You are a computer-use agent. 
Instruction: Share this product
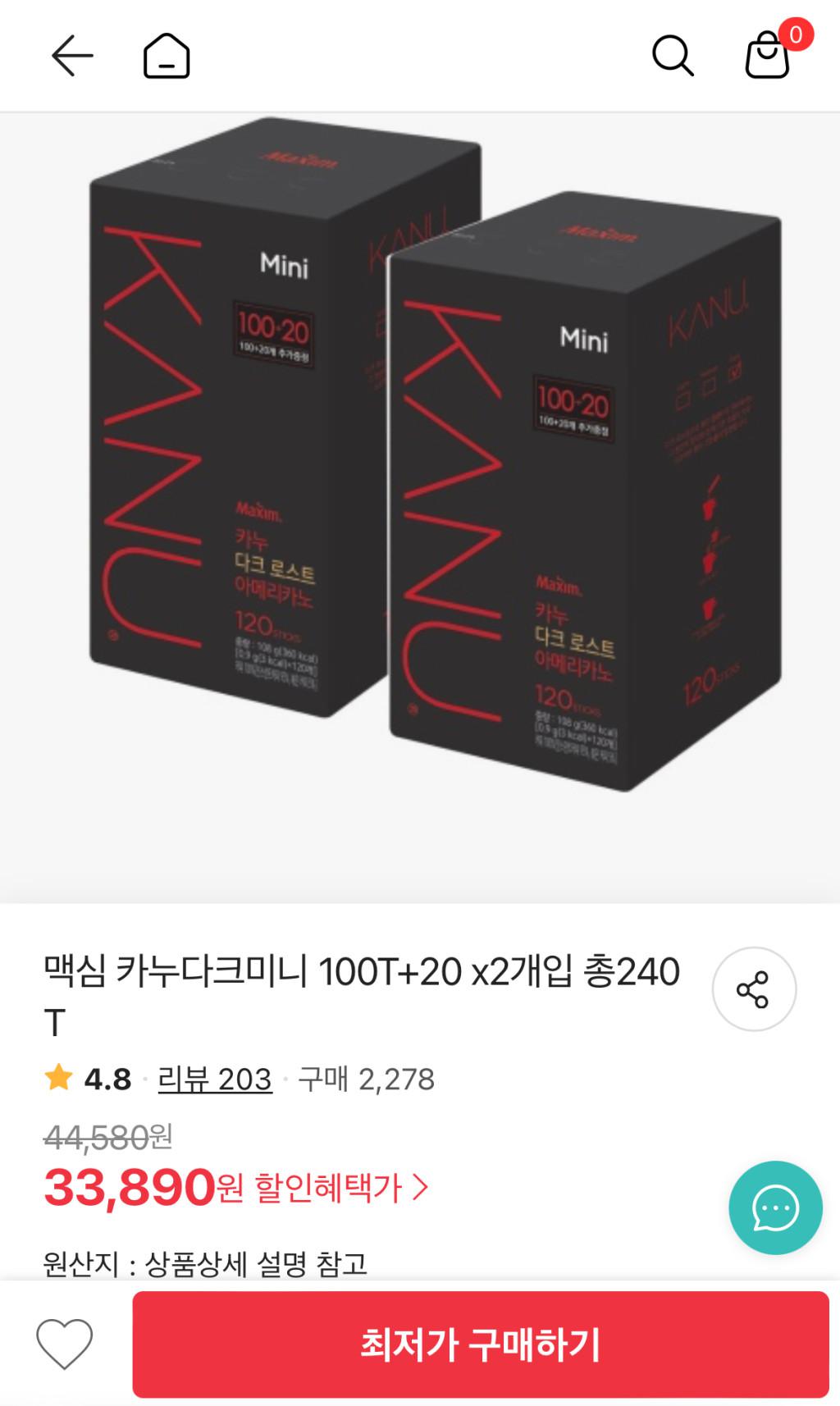[x=753, y=989]
